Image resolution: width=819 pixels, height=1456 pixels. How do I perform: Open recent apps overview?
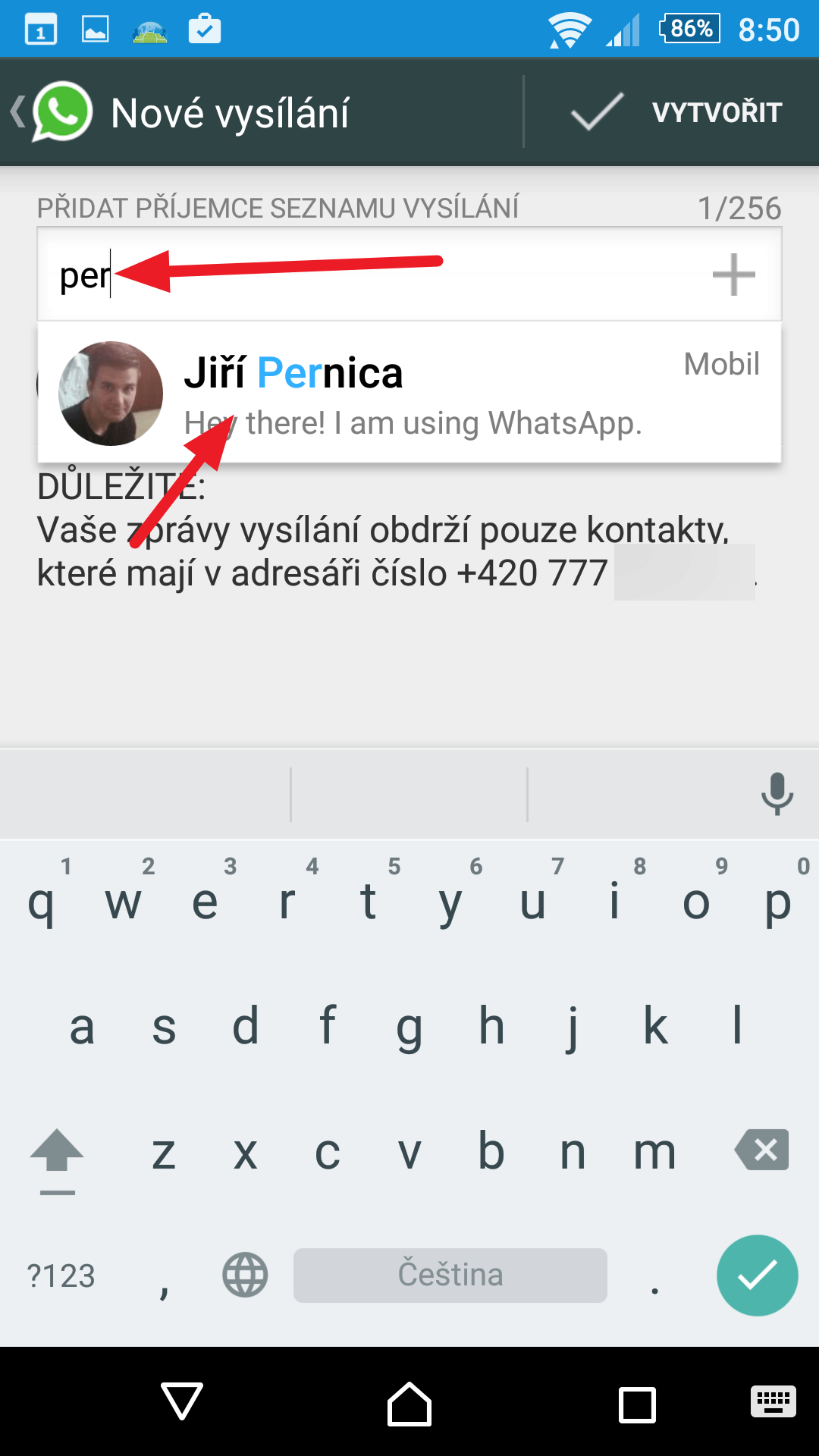[x=637, y=1404]
